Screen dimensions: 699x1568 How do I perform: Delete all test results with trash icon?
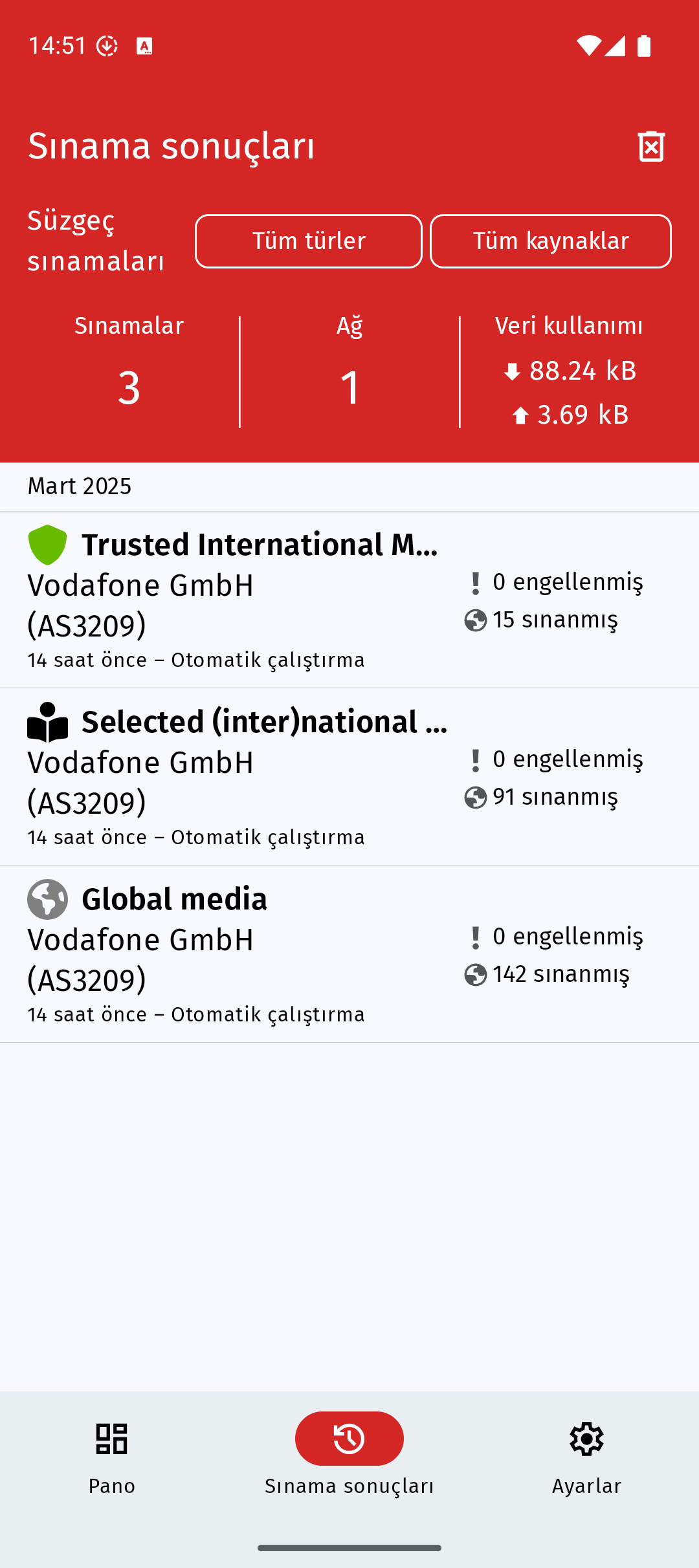[x=651, y=146]
